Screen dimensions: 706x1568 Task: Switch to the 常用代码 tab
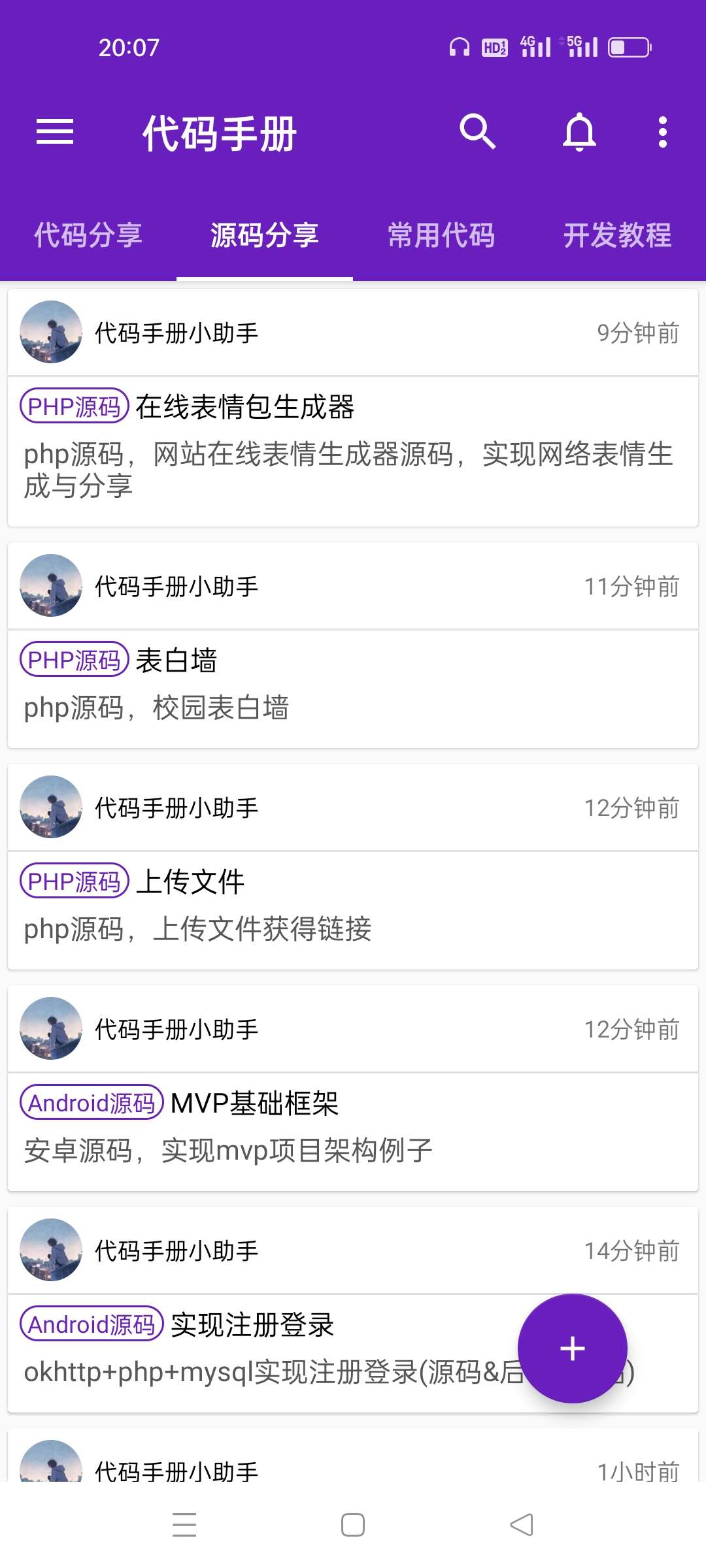pyautogui.click(x=441, y=235)
